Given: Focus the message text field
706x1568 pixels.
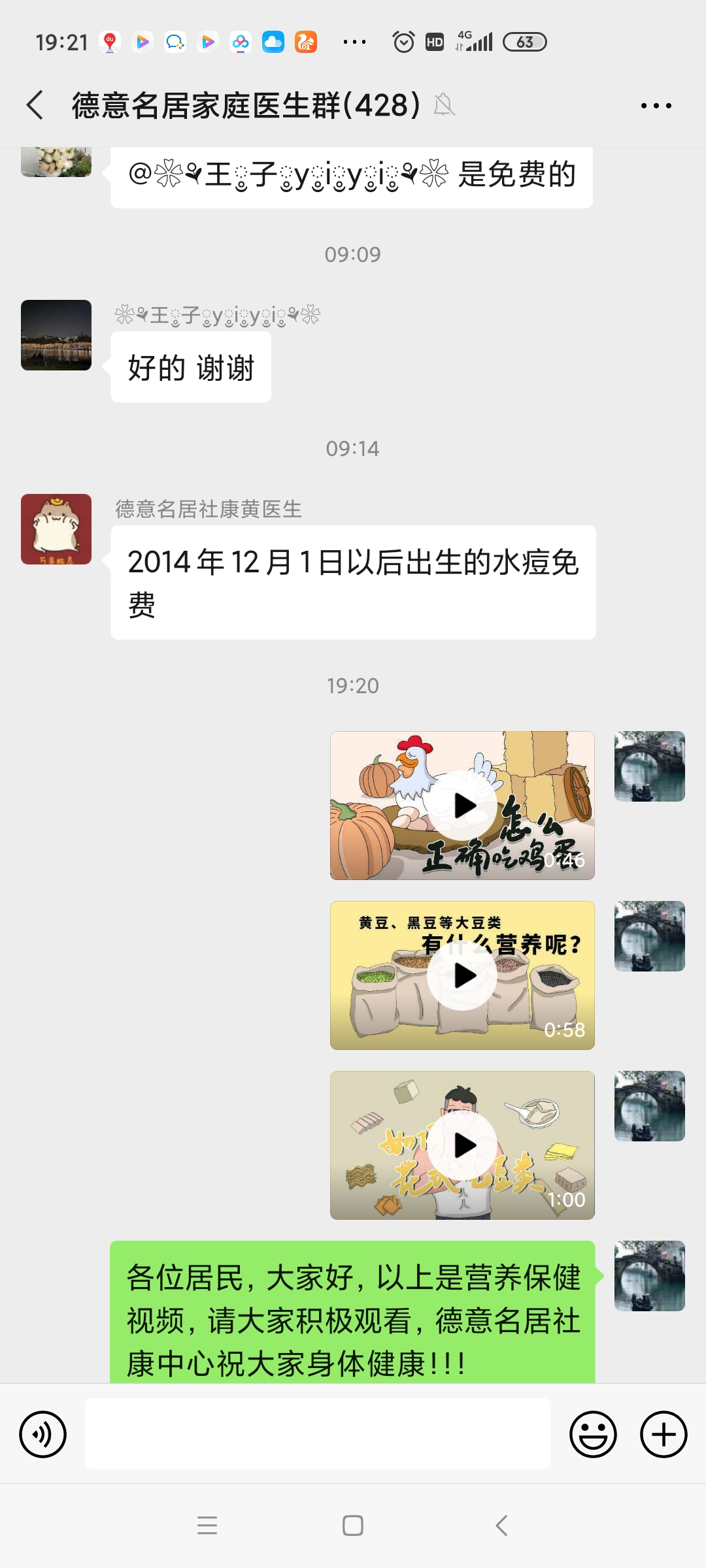Looking at the screenshot, I should coord(317,1434).
